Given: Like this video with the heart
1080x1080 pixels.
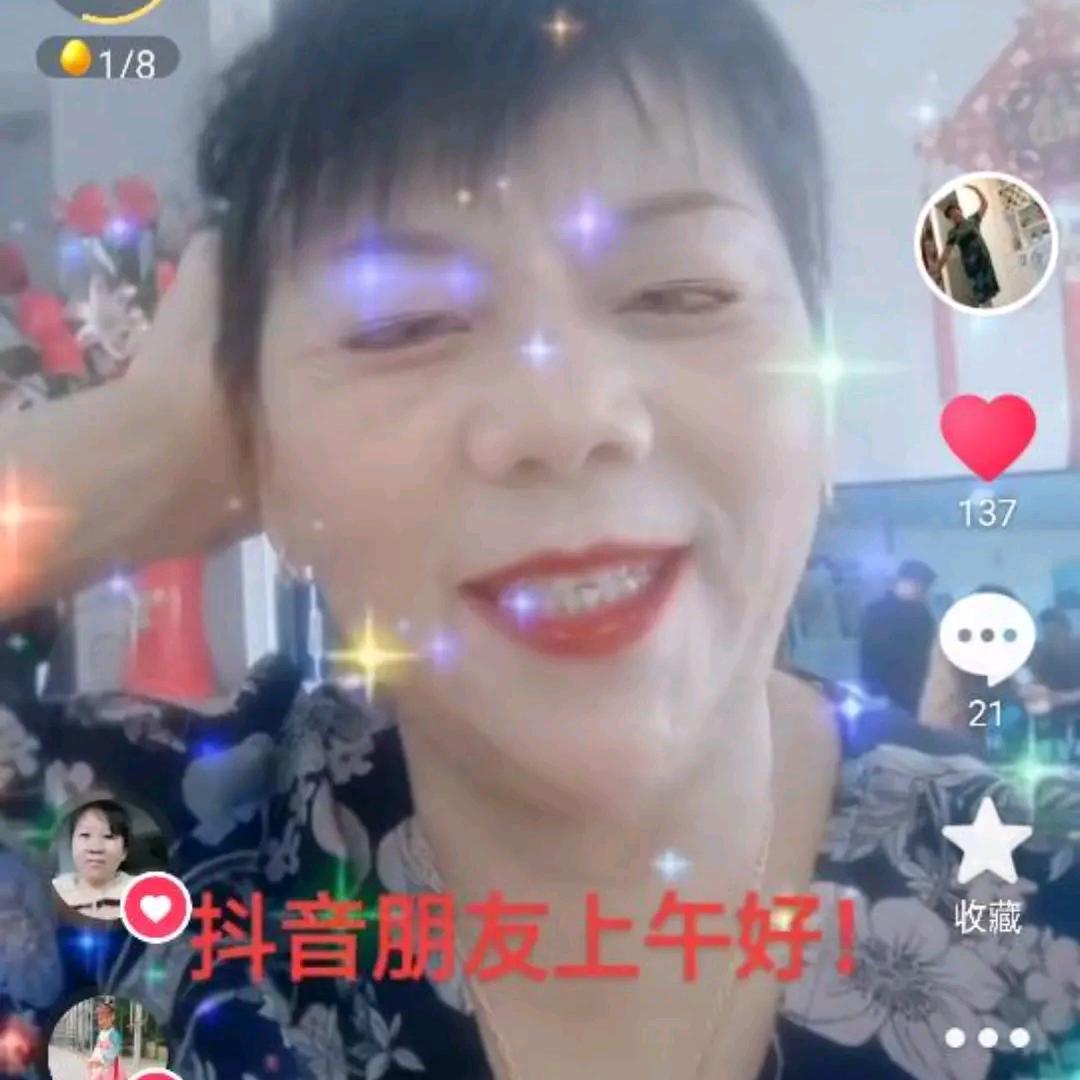Looking at the screenshot, I should tap(987, 437).
